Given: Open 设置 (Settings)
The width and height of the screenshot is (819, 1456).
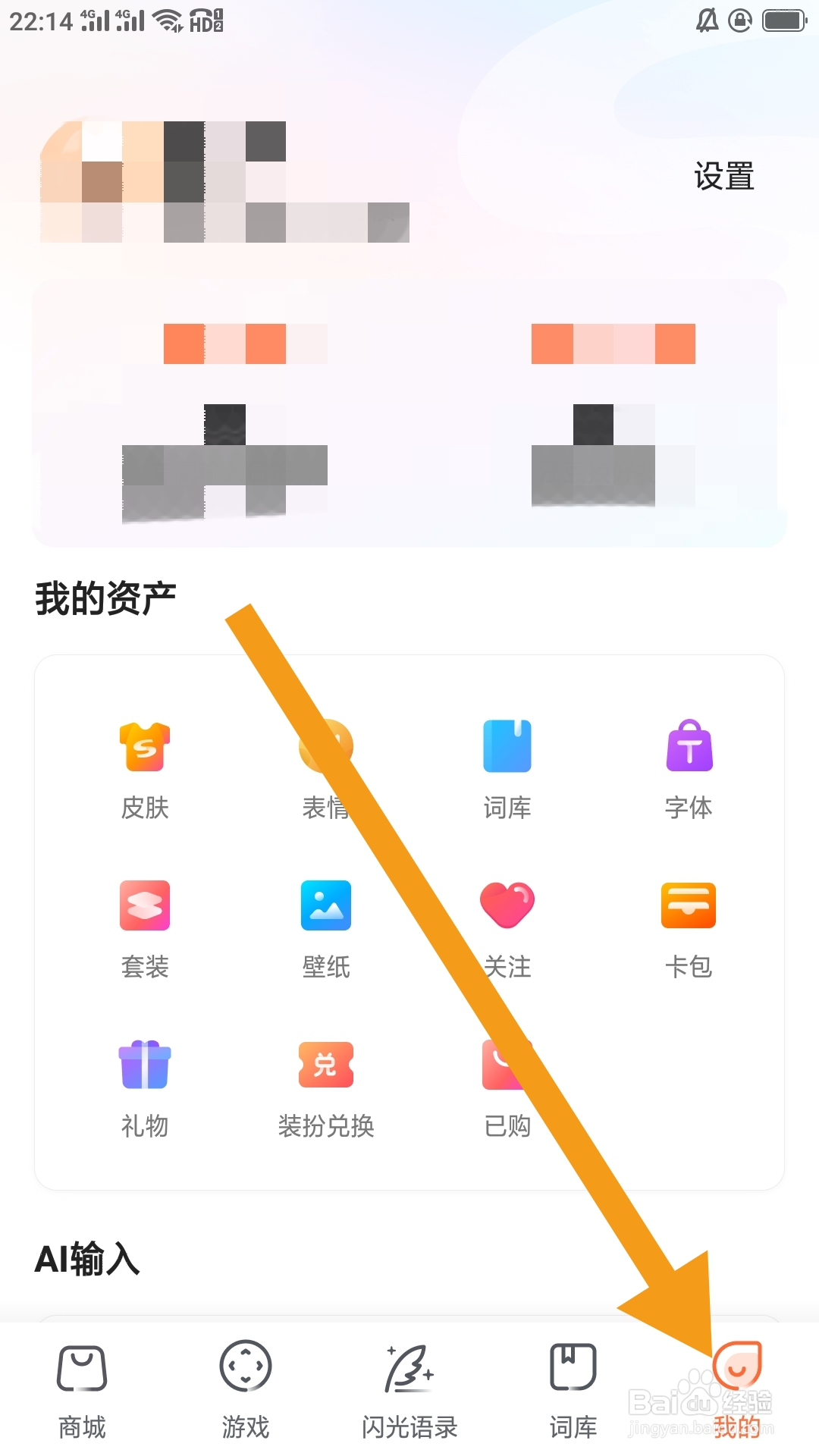Looking at the screenshot, I should tap(722, 176).
